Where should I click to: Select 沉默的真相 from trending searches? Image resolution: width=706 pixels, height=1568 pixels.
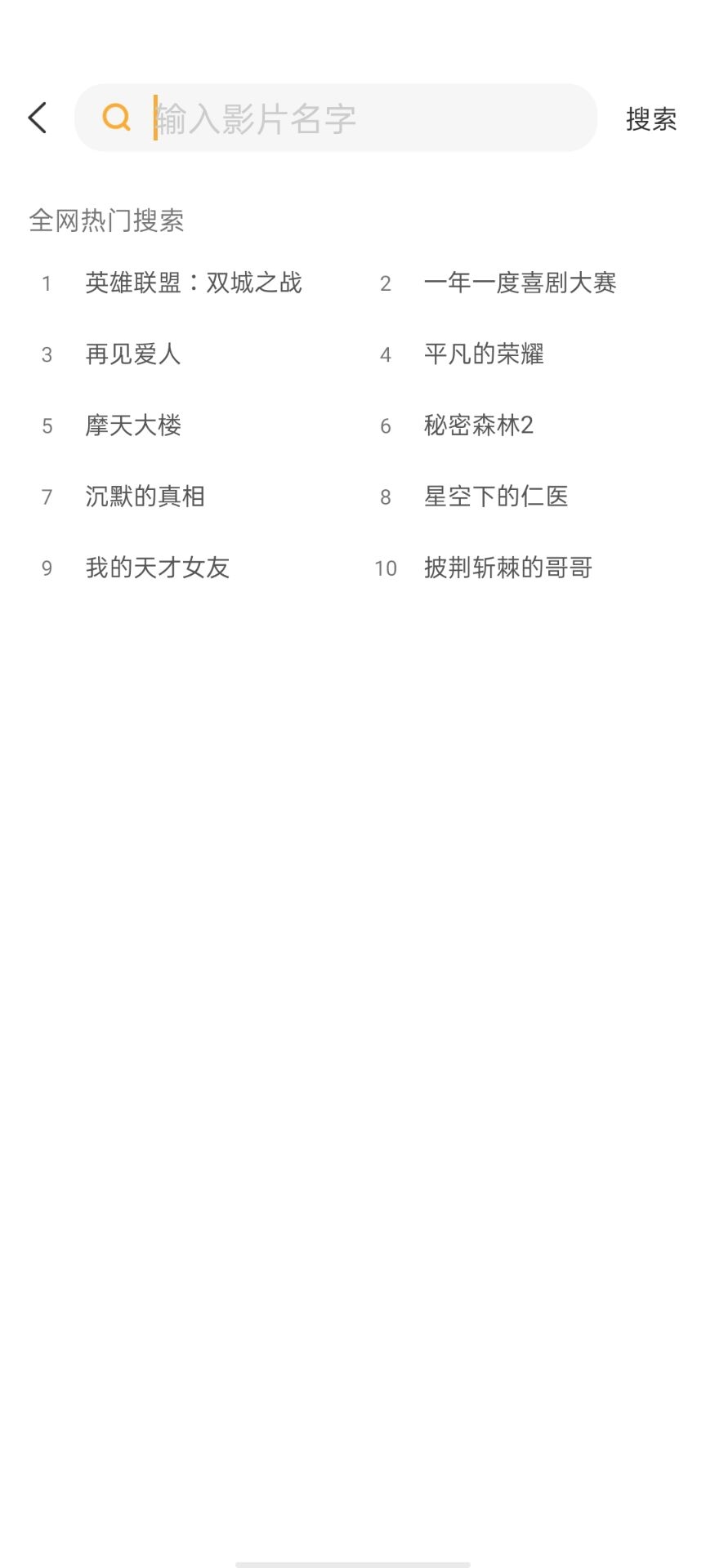145,496
